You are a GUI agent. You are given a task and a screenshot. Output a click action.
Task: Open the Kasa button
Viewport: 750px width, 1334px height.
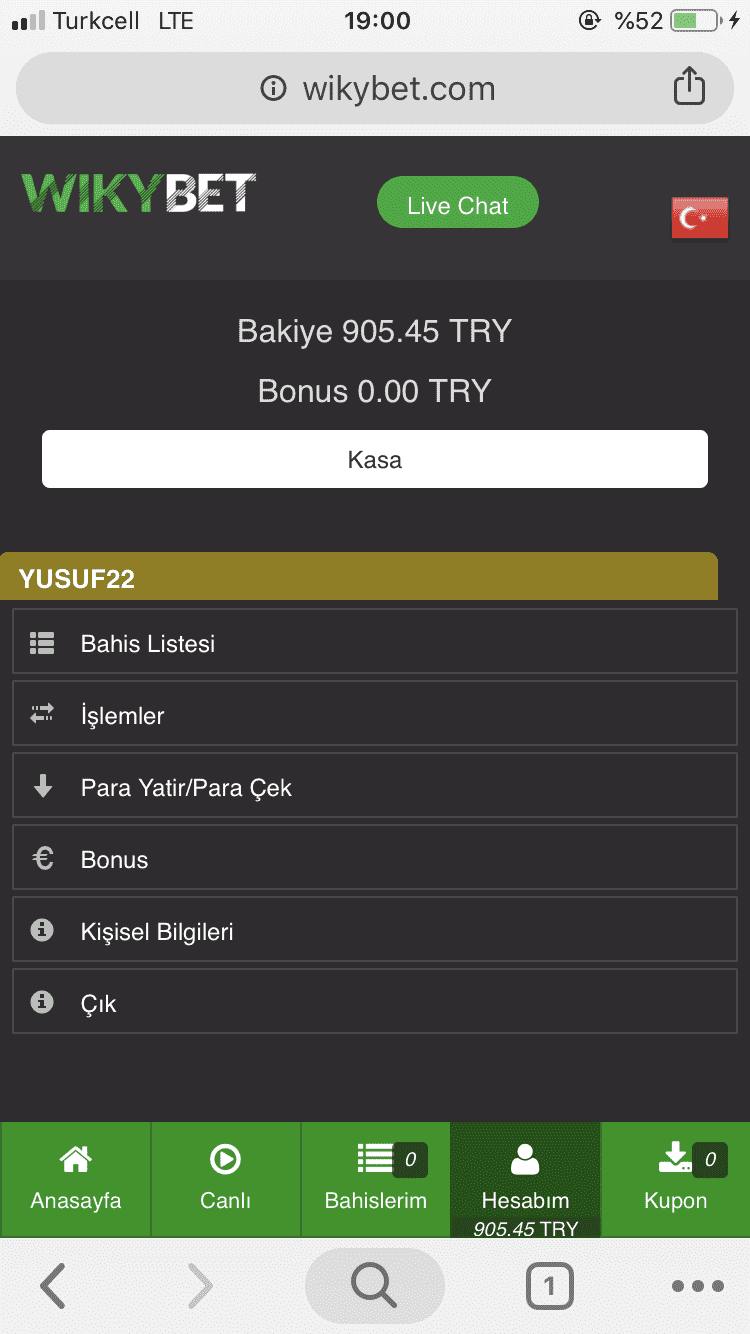(375, 459)
